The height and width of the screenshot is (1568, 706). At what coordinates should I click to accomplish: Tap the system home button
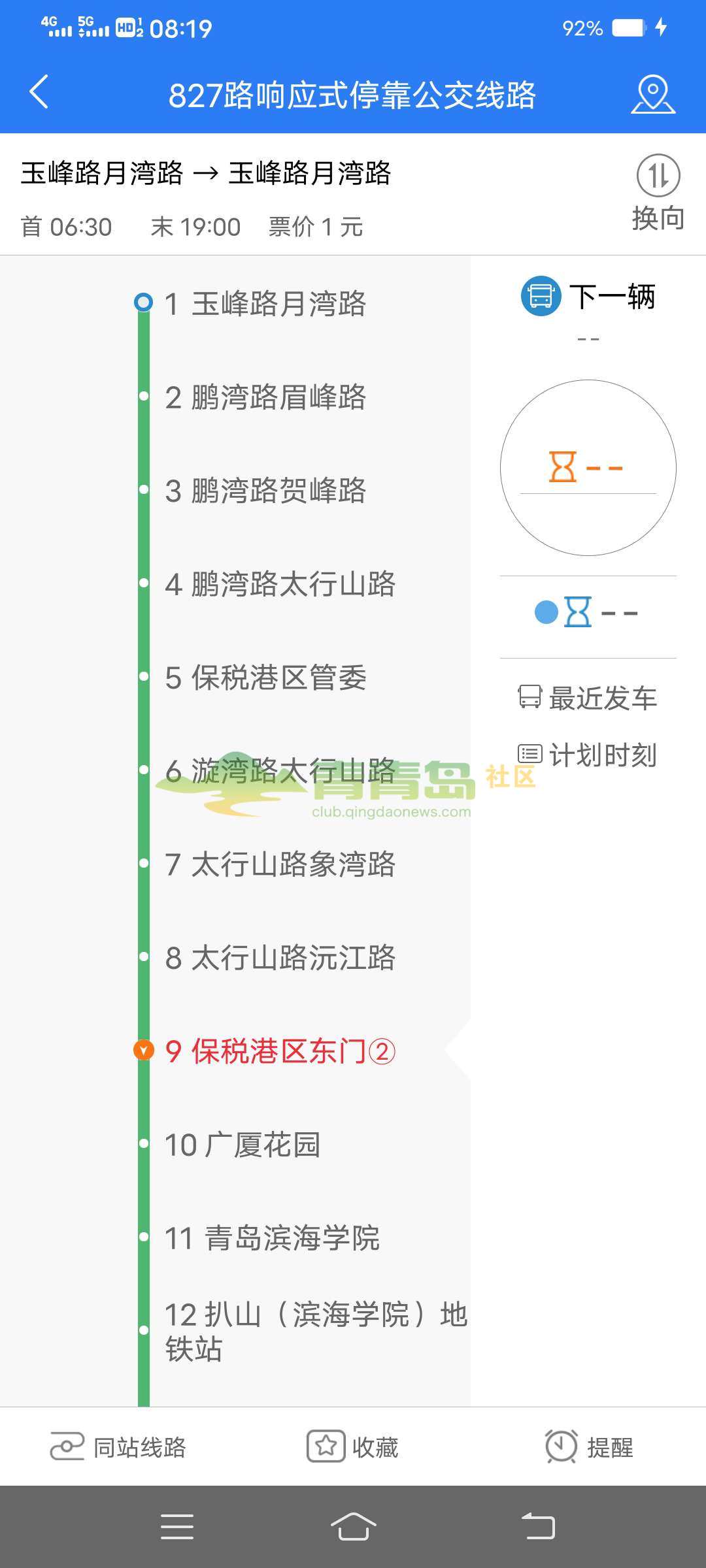pos(353,1527)
